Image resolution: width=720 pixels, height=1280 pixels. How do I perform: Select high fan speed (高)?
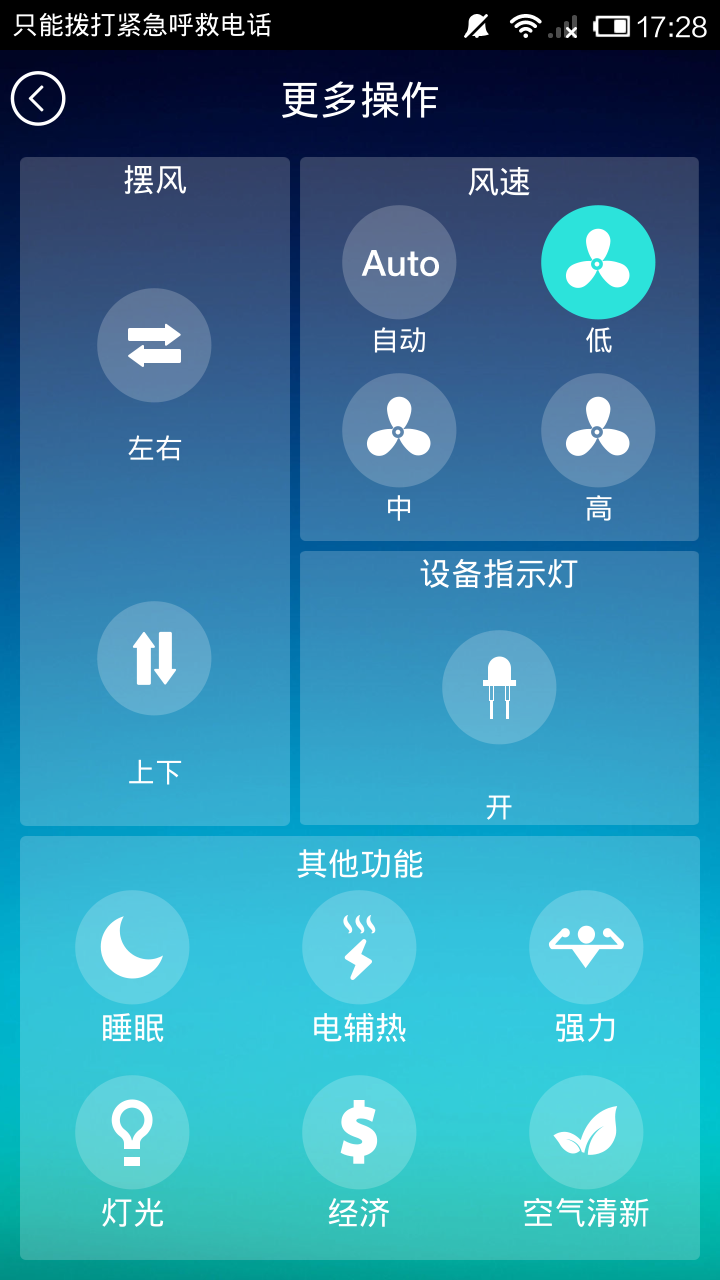click(x=598, y=431)
